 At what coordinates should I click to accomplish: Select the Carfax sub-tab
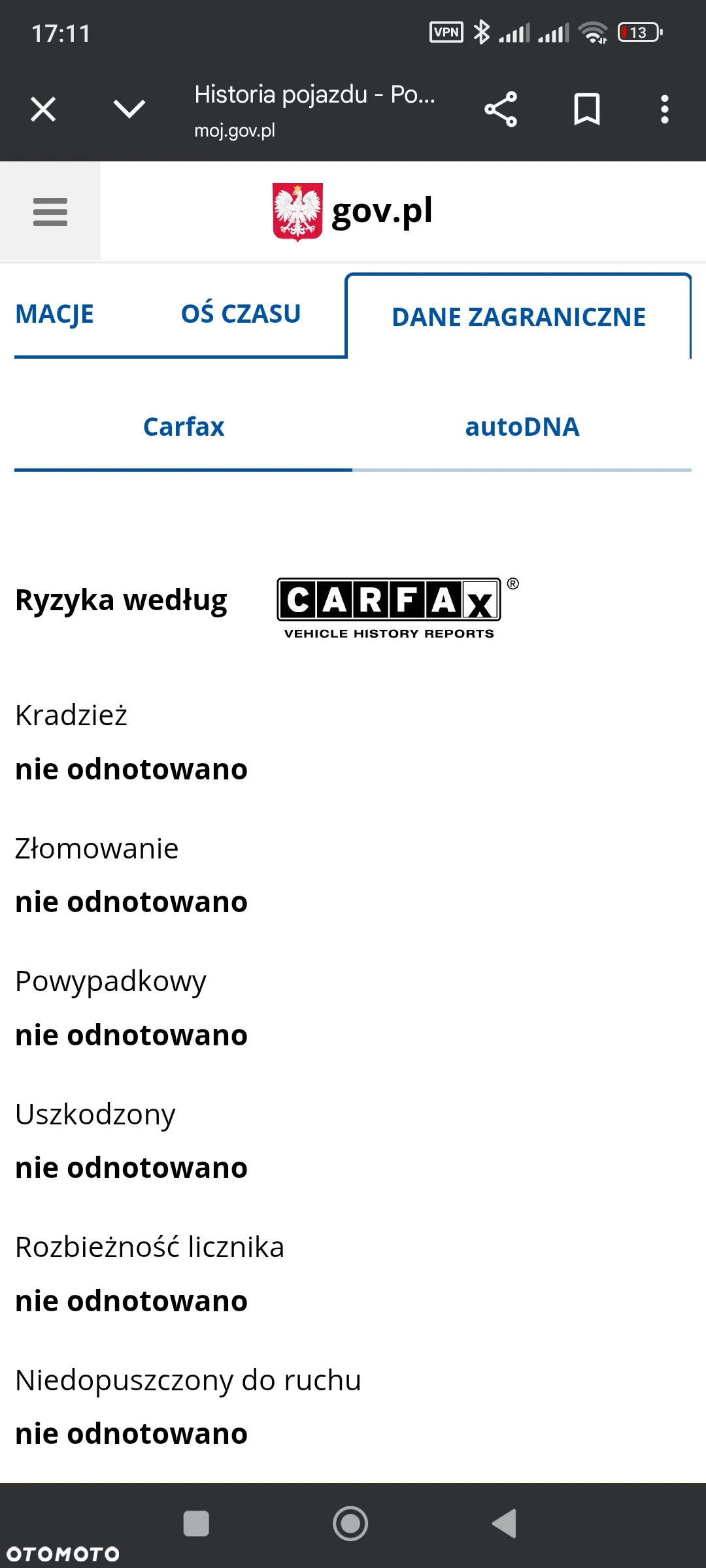tap(184, 427)
